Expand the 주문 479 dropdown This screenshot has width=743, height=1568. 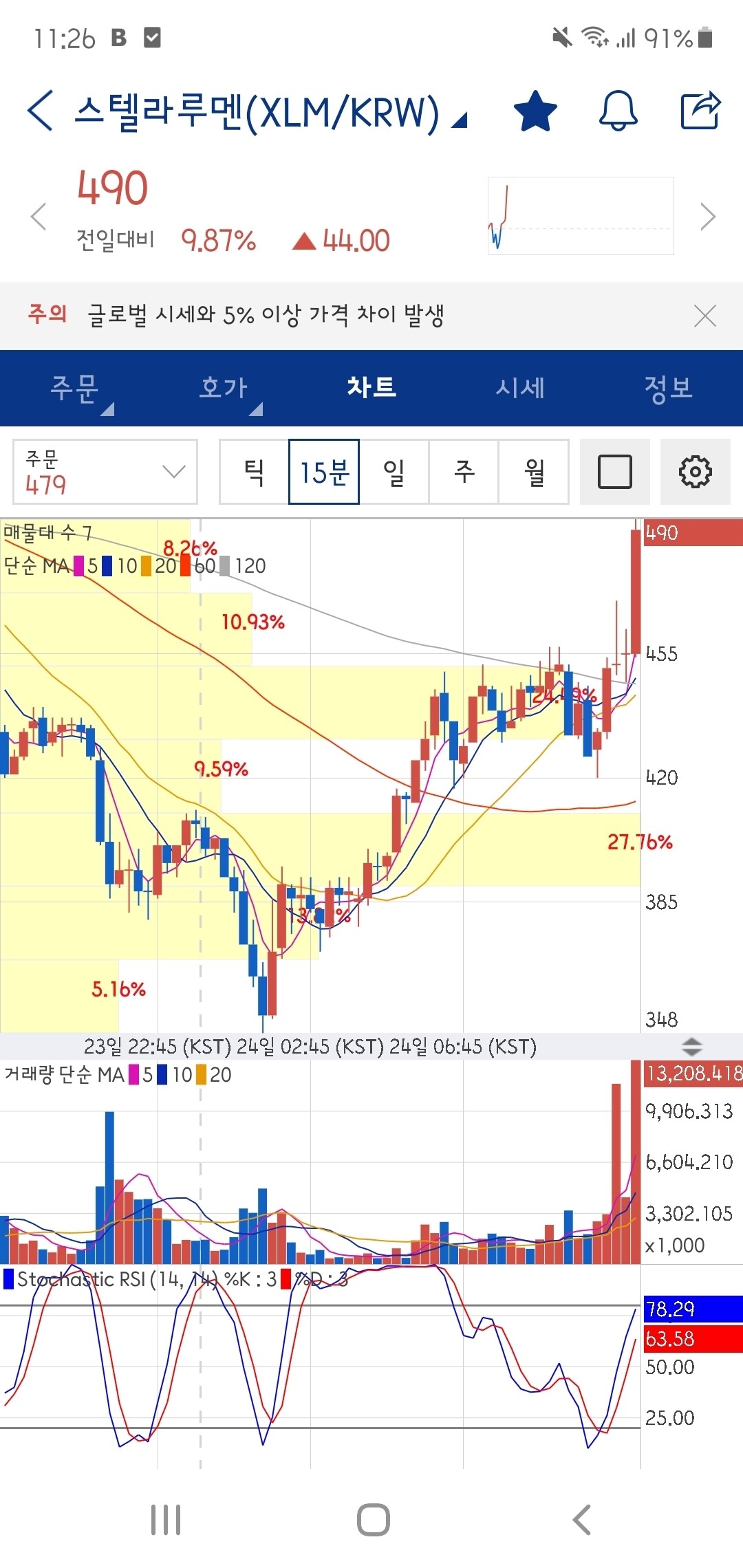point(105,472)
